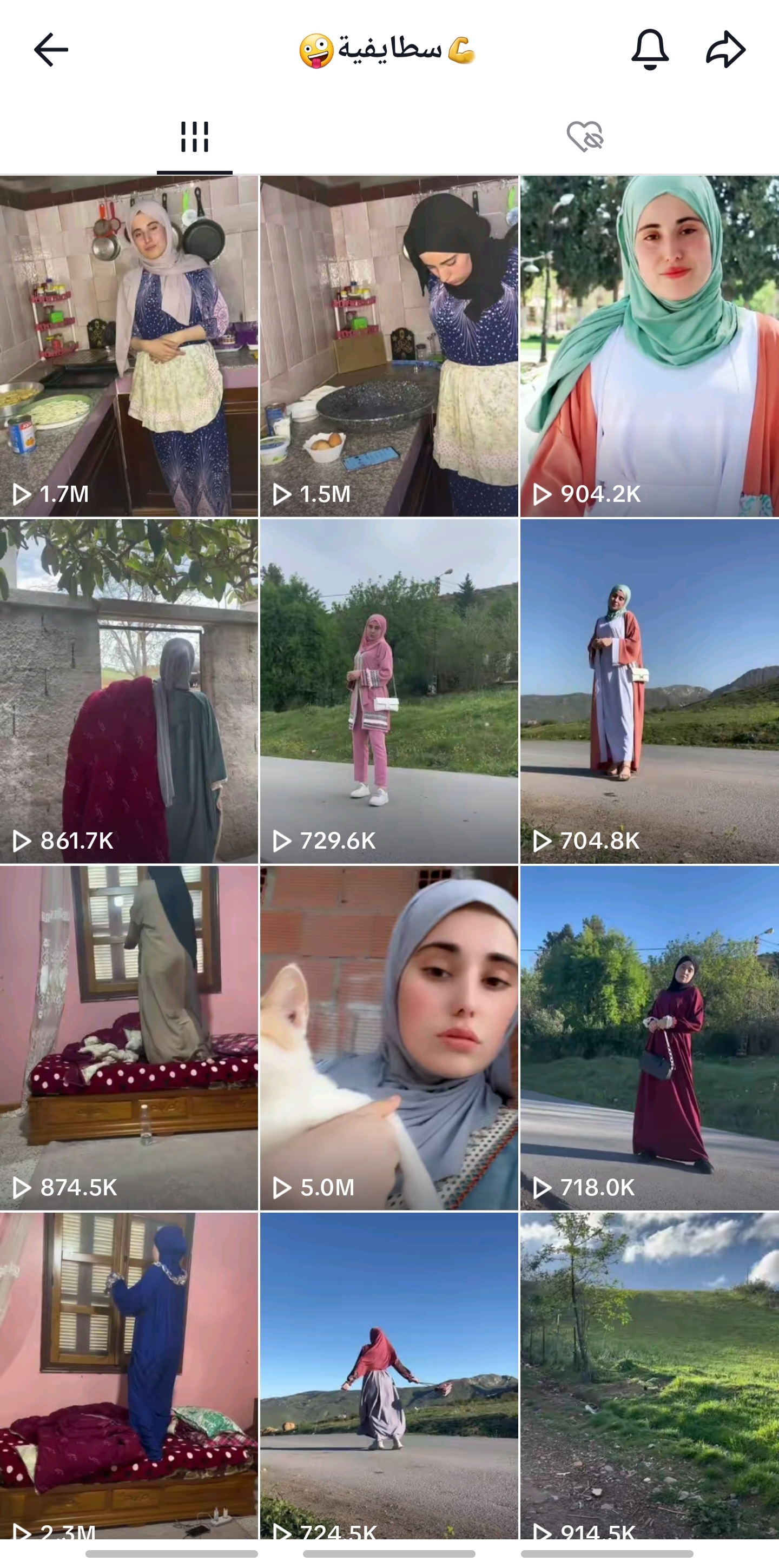
Task: Open the video with 914.5K views
Action: click(x=649, y=1377)
